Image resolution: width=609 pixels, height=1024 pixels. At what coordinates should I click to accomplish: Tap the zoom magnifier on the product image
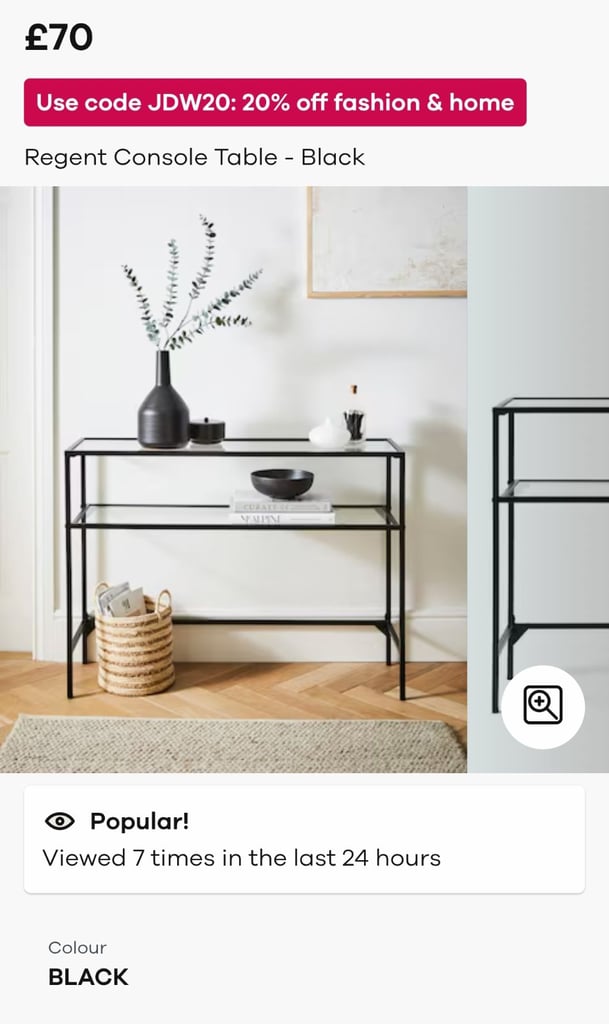pos(542,706)
